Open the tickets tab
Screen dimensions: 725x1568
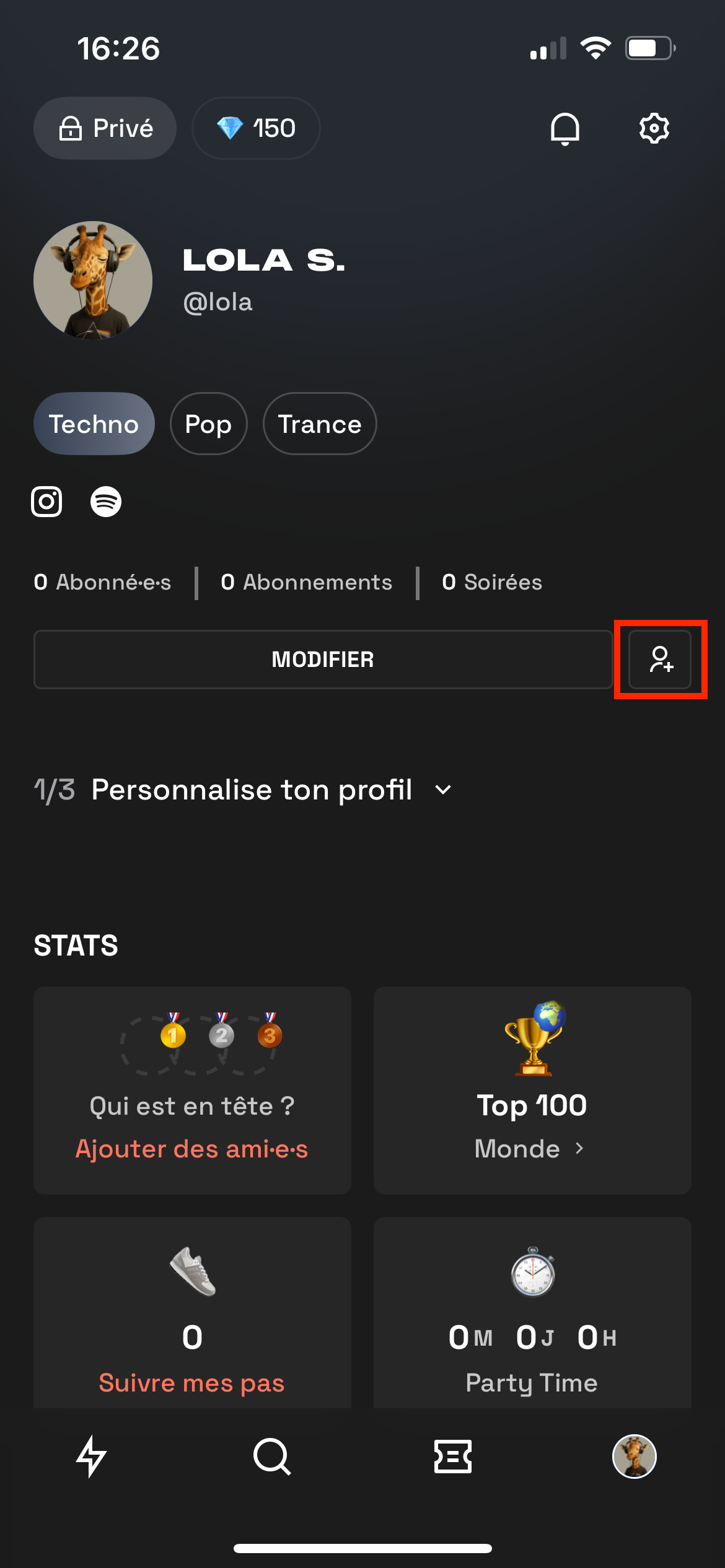(453, 1457)
